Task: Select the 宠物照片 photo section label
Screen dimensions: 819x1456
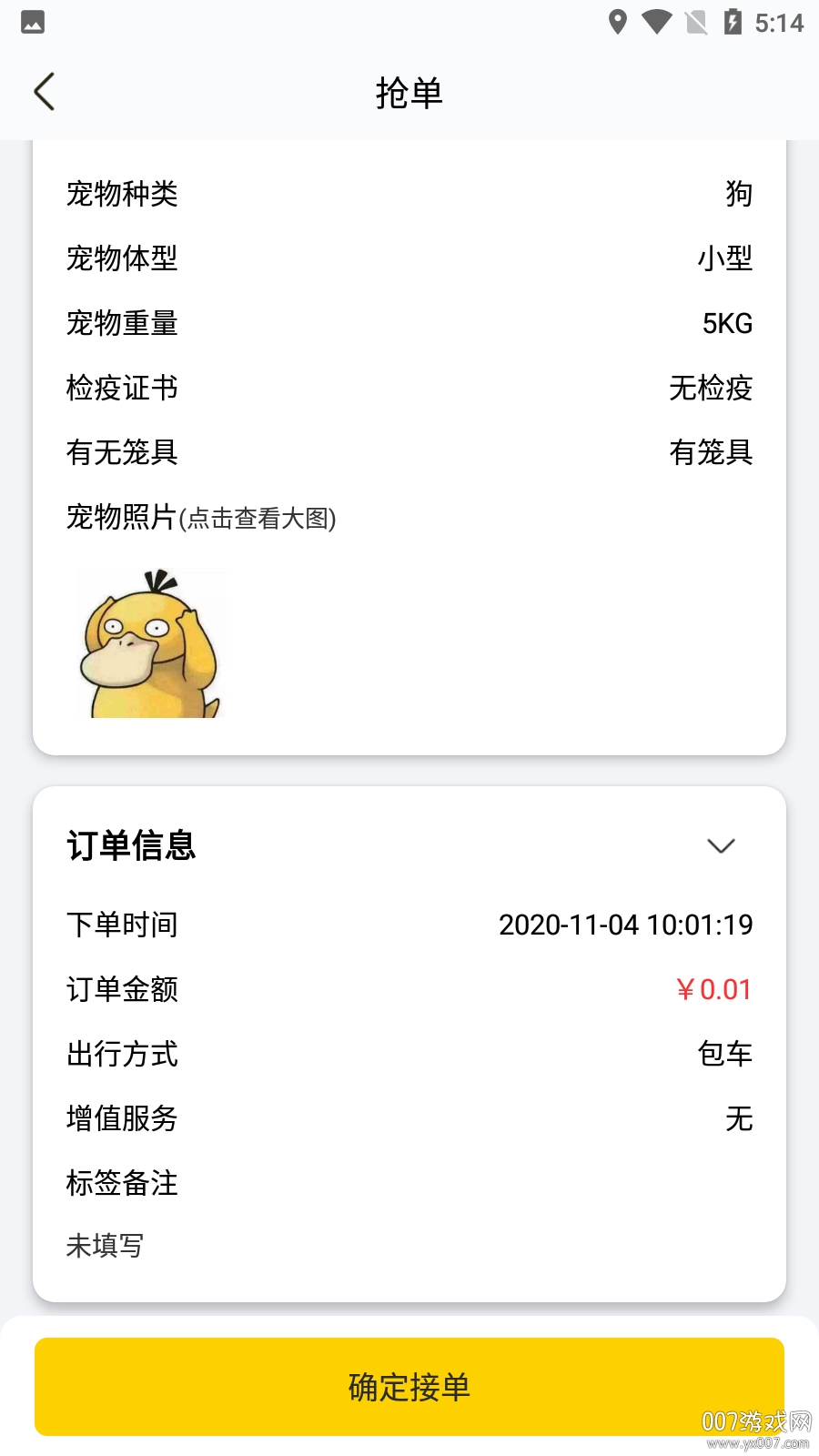Action: click(x=118, y=517)
